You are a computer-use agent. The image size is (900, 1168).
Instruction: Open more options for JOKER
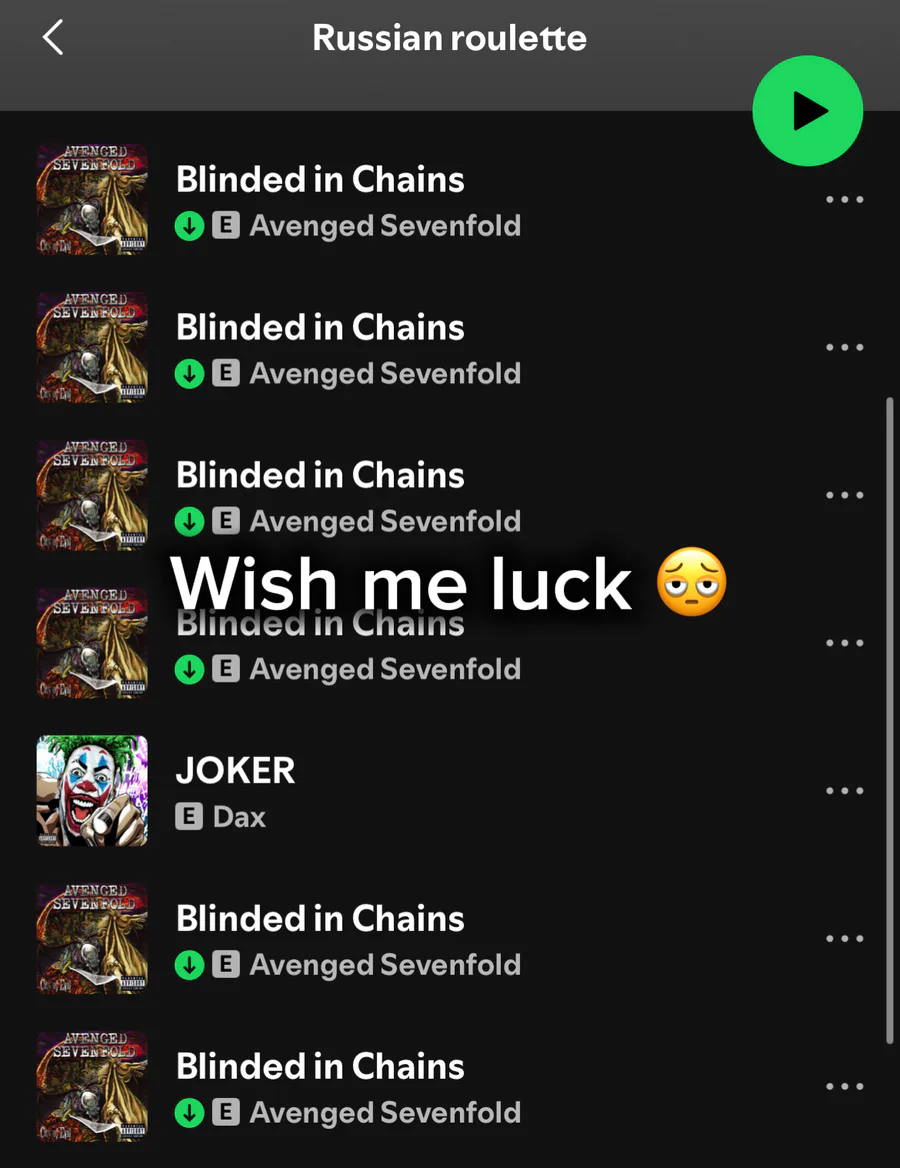tap(844, 791)
